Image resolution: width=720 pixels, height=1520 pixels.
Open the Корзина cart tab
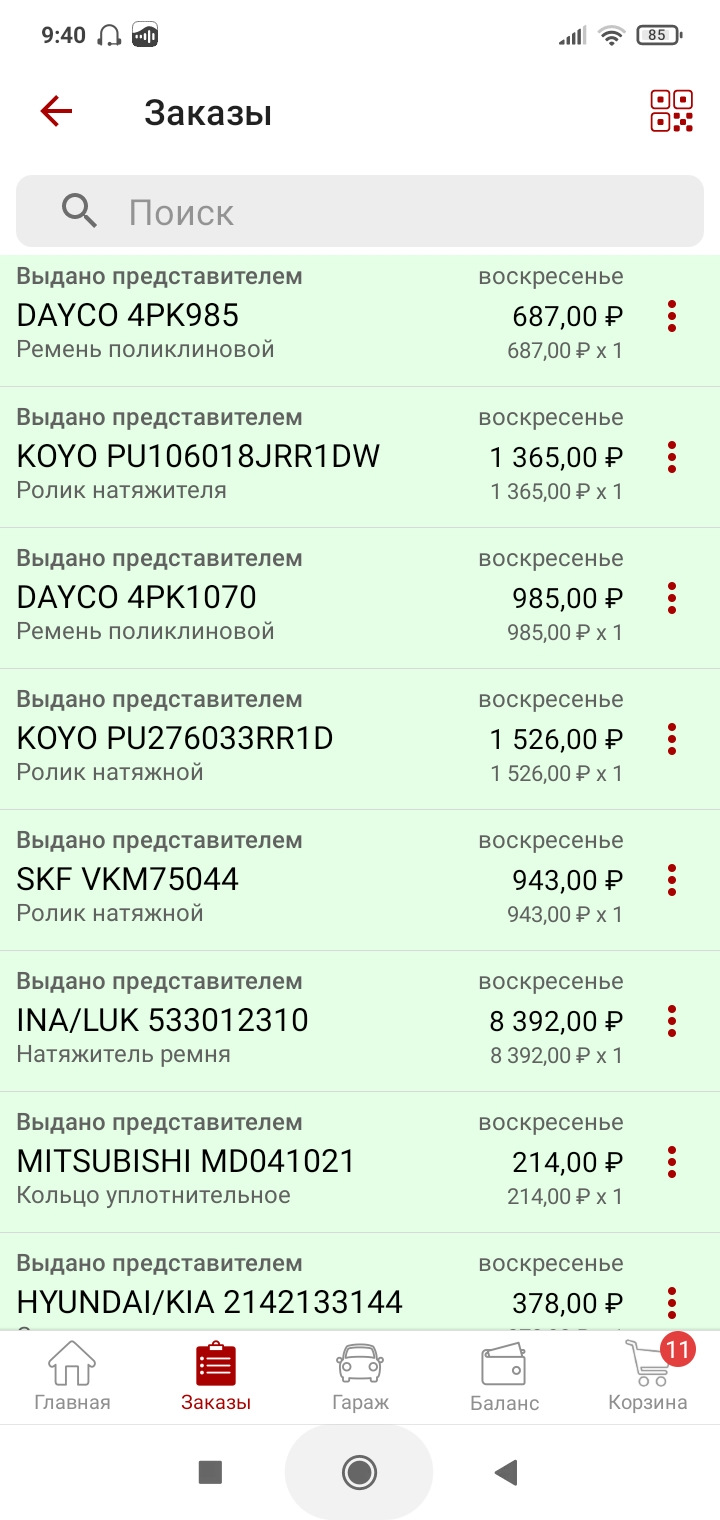(x=648, y=1377)
